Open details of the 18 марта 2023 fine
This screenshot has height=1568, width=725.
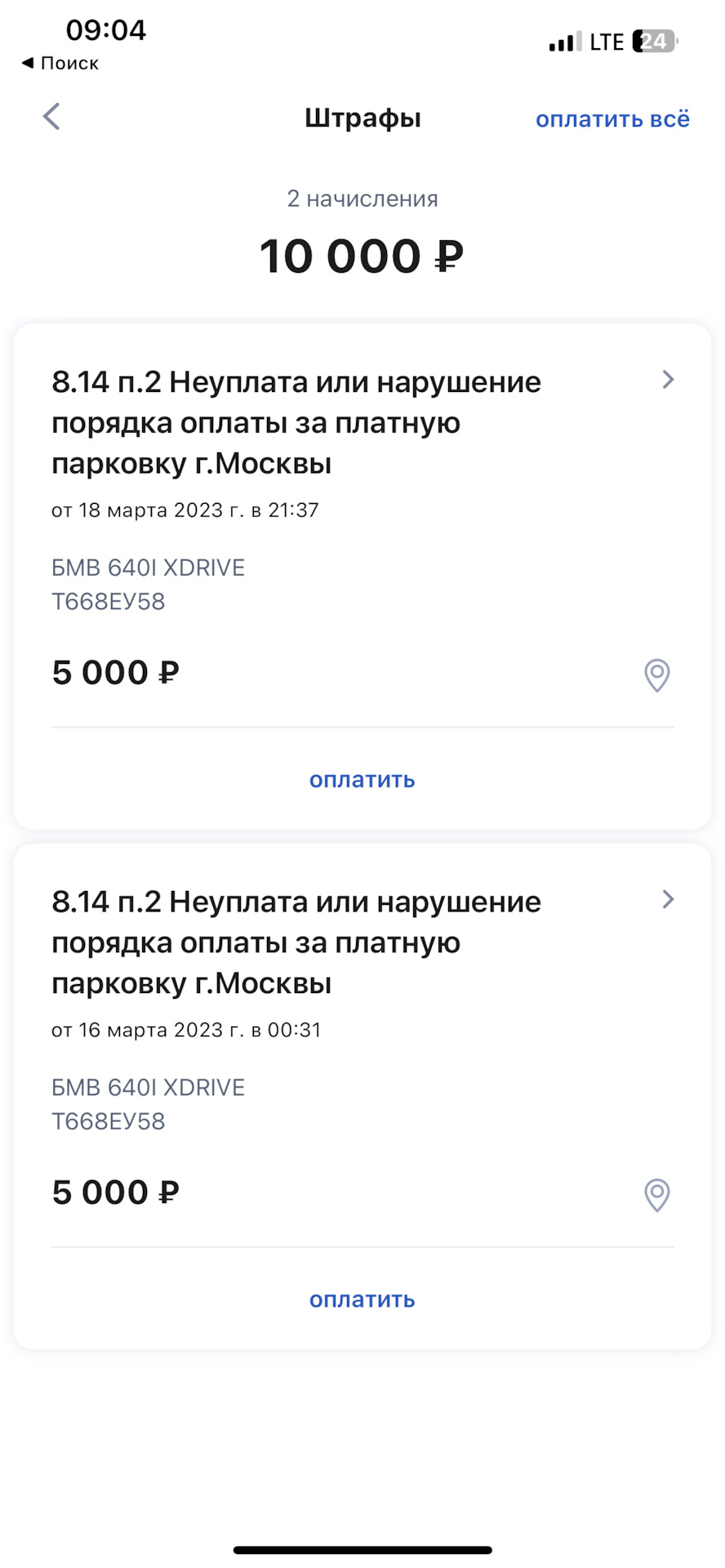tap(667, 380)
